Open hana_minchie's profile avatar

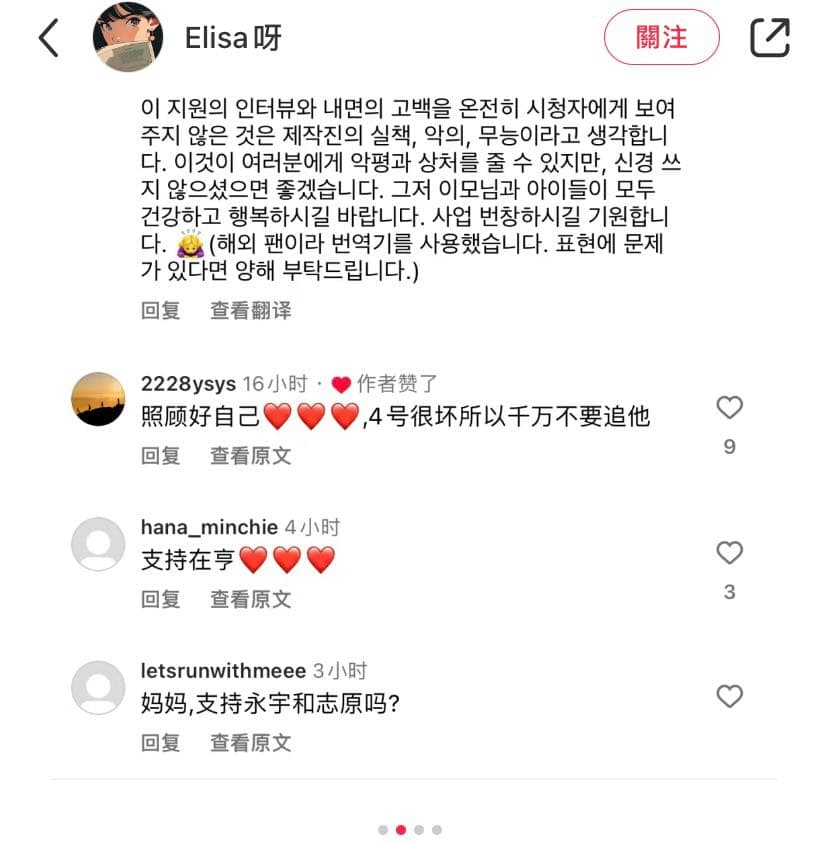click(99, 544)
